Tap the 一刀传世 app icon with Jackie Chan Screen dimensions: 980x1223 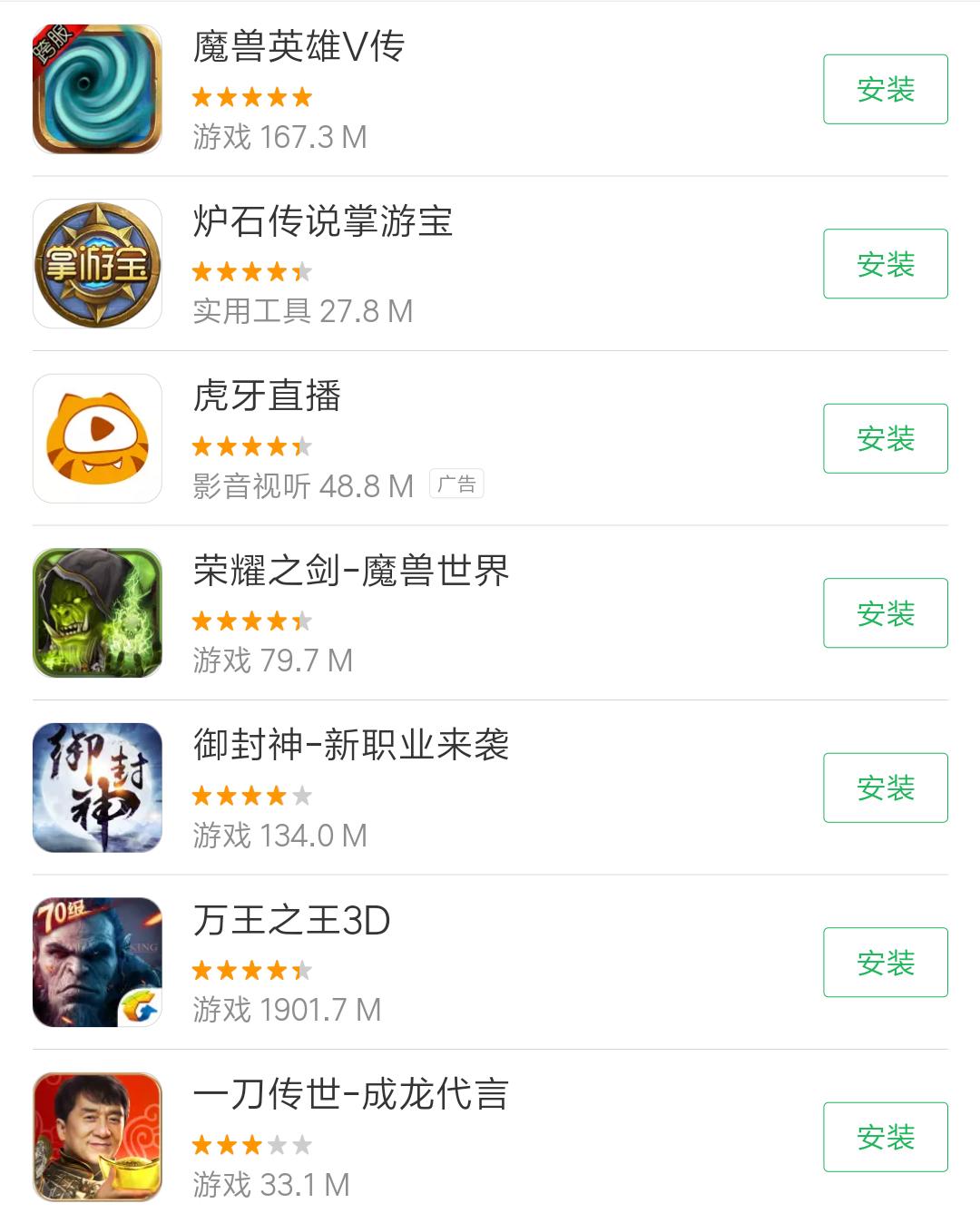pyautogui.click(x=97, y=1136)
